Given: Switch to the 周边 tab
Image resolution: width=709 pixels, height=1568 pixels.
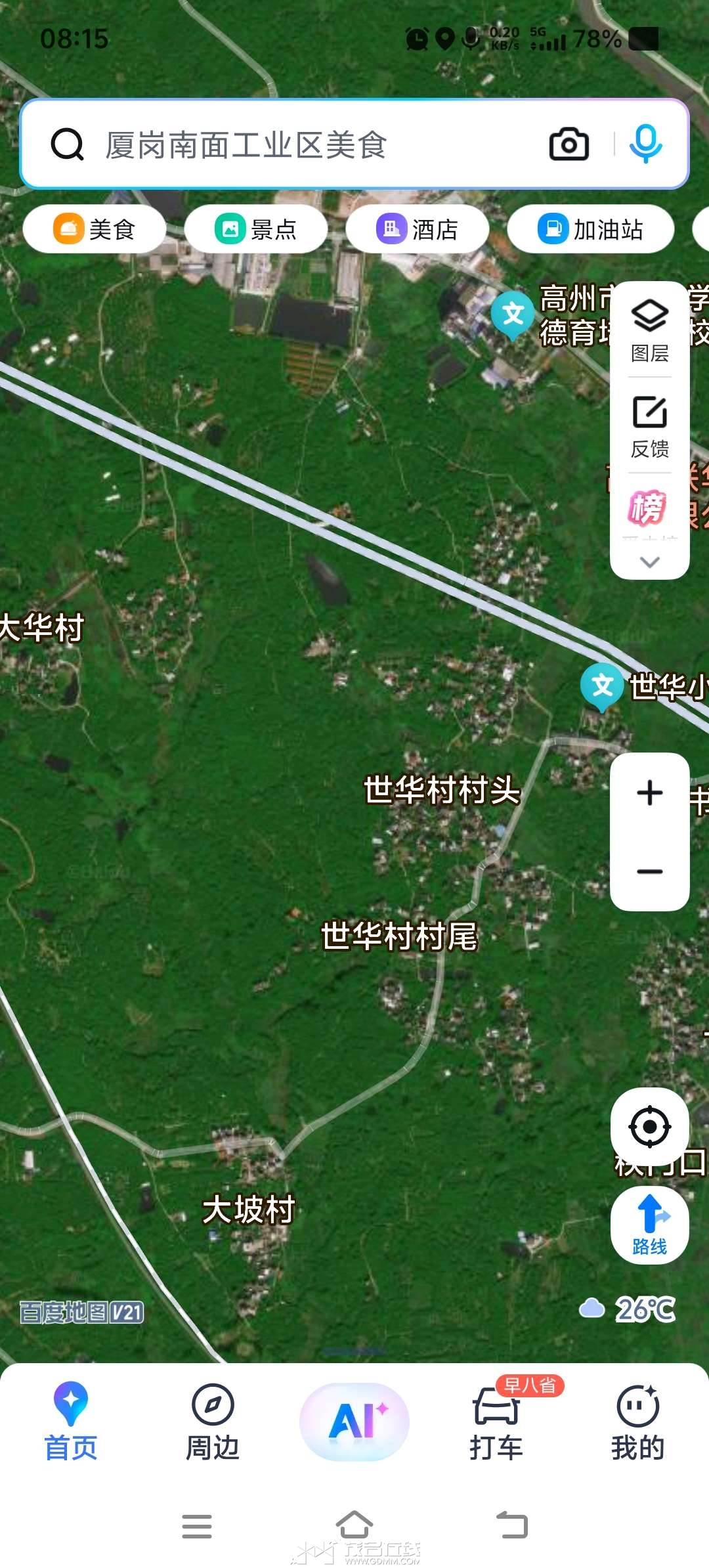Looking at the screenshot, I should [213, 1422].
